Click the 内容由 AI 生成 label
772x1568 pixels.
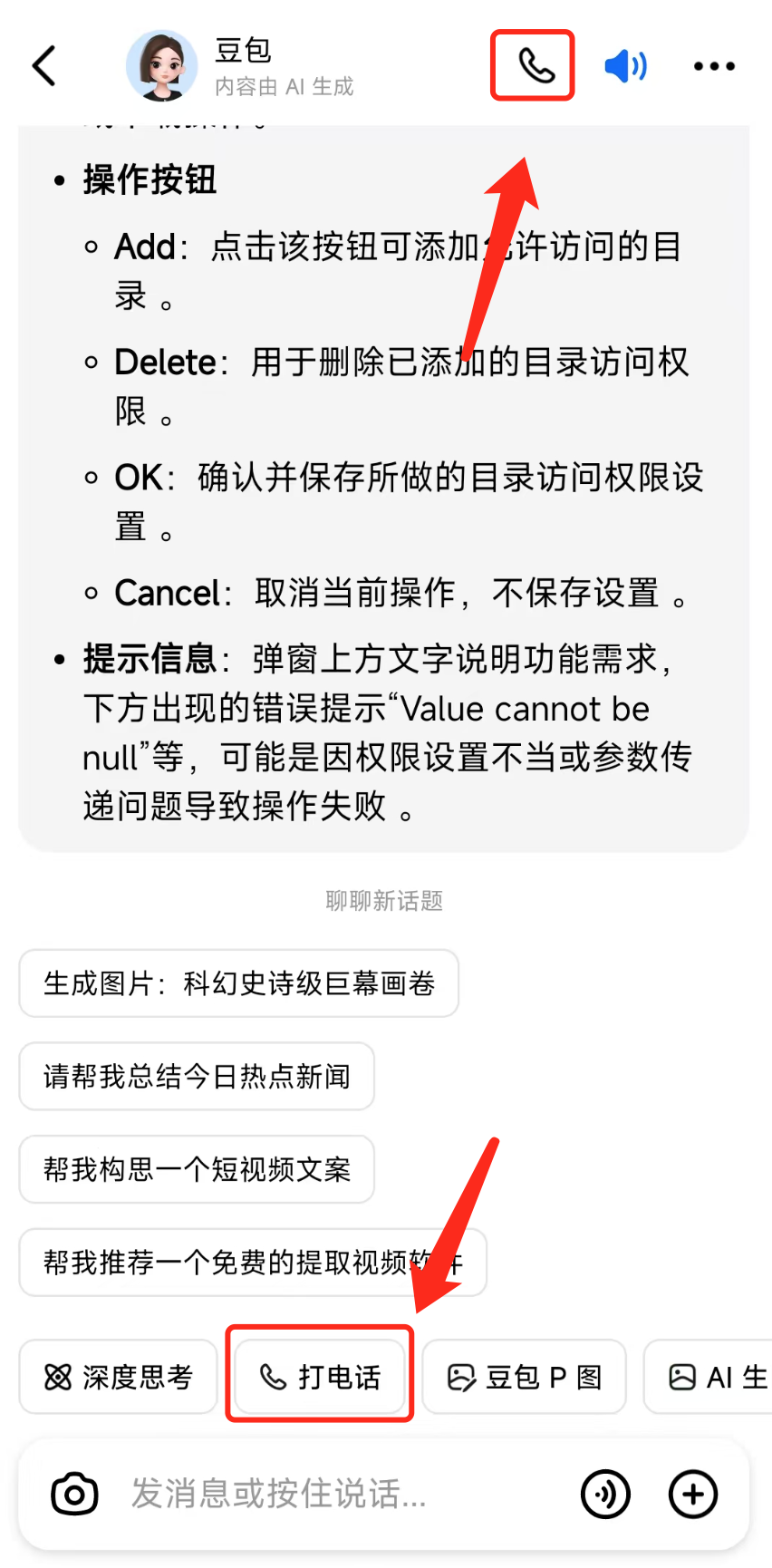(x=285, y=84)
